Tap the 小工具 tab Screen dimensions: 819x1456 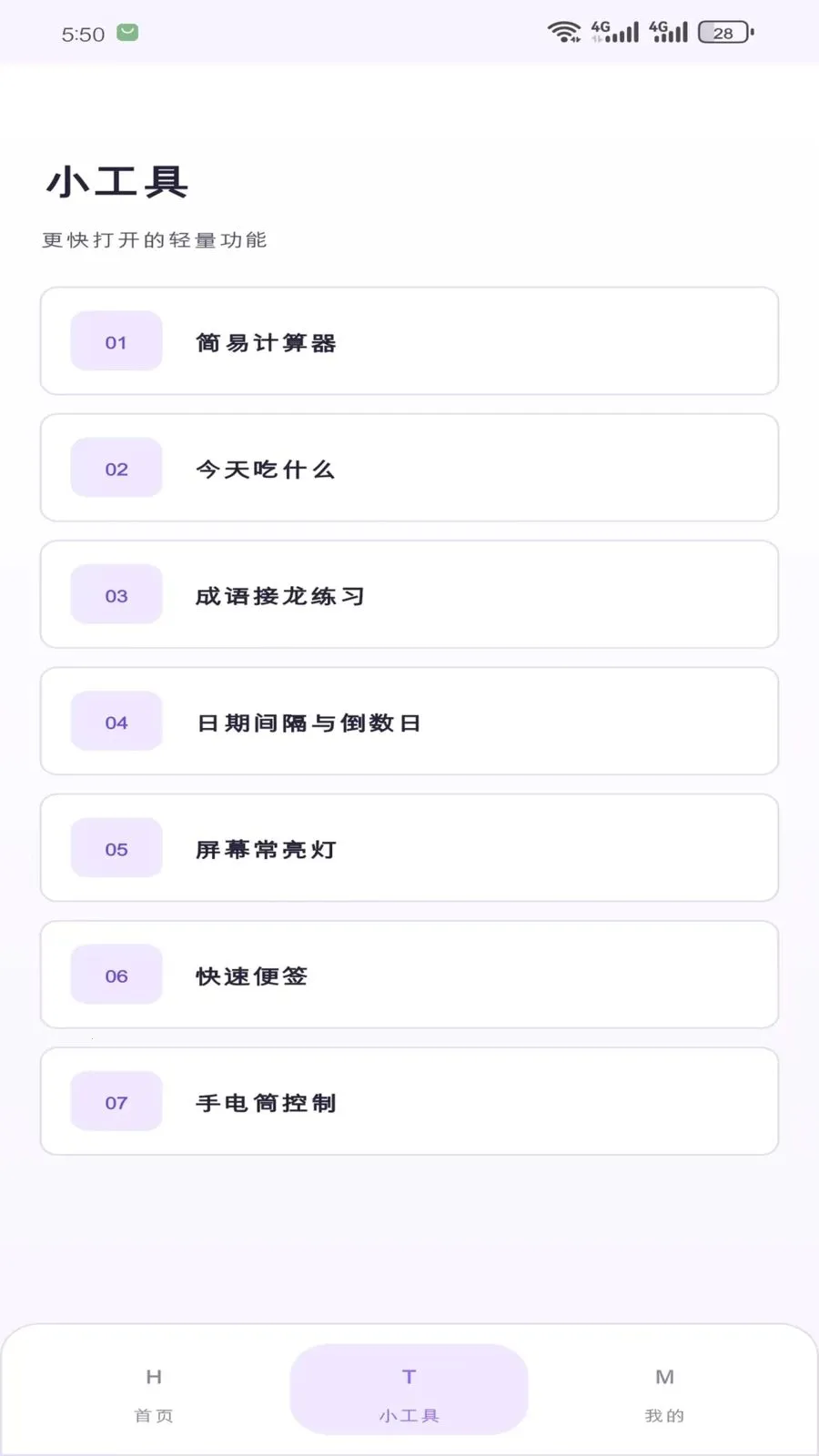pos(409,1390)
